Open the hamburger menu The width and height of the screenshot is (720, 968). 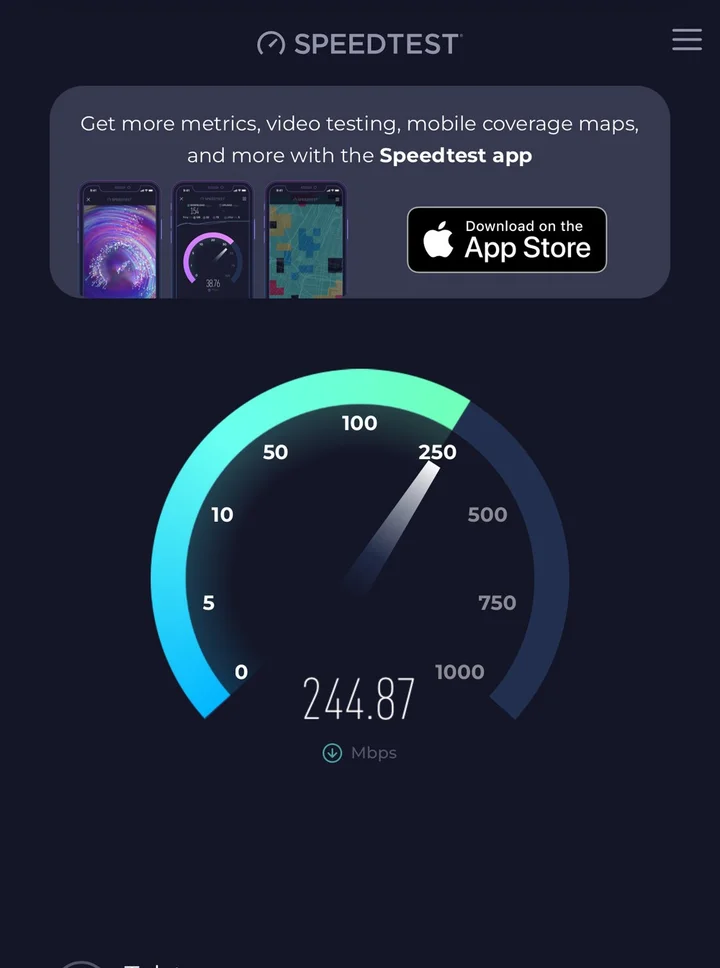click(x=687, y=39)
